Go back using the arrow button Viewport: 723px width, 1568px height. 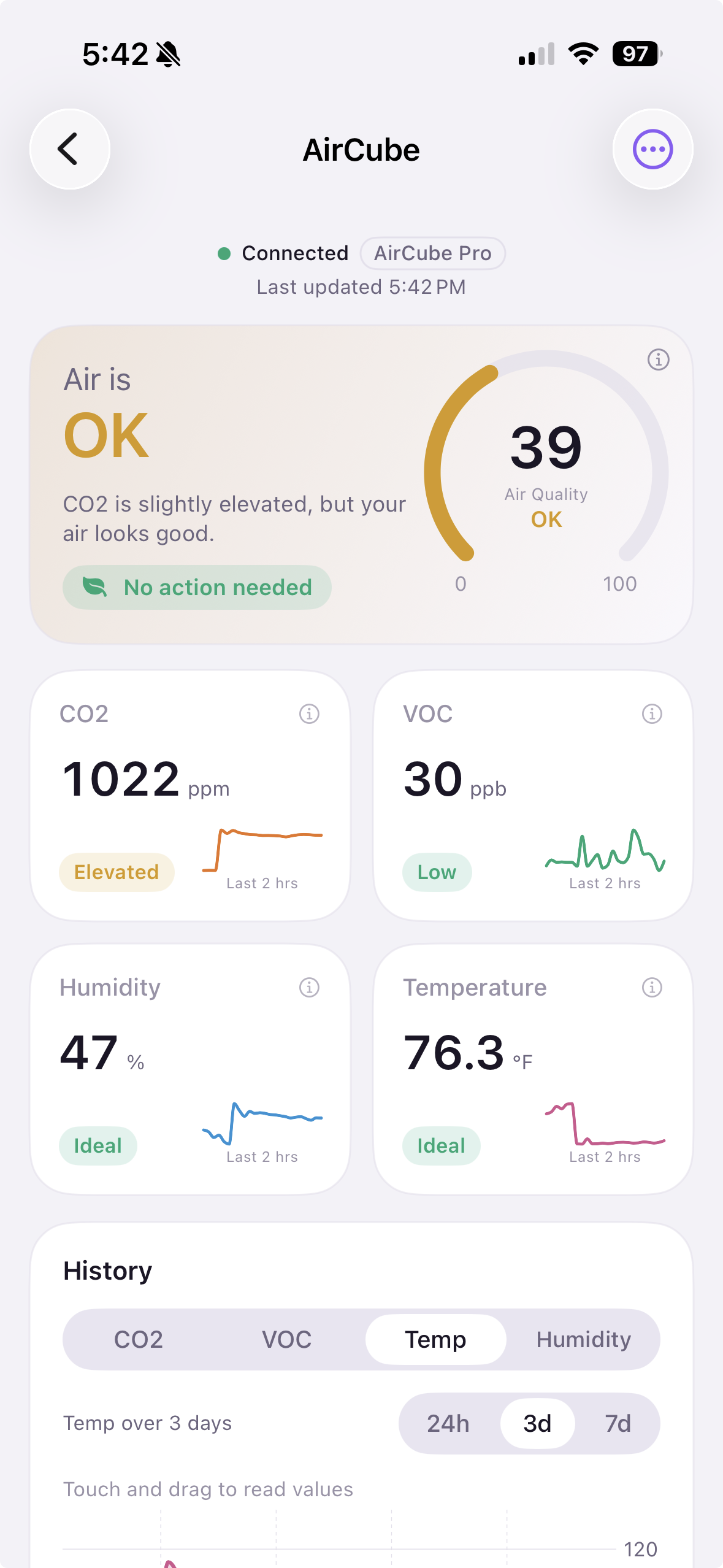click(x=69, y=149)
